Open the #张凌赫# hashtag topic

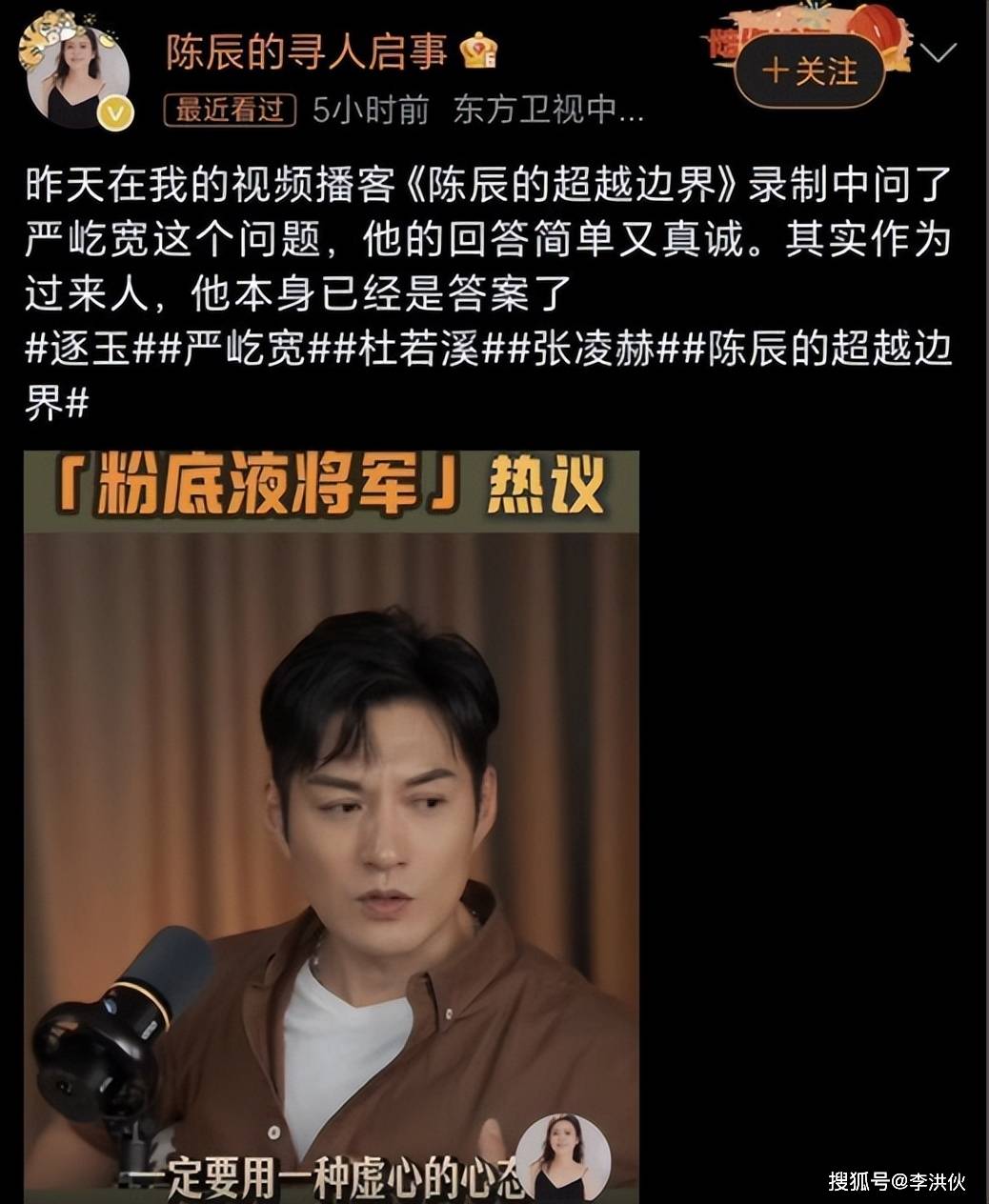[x=591, y=351]
